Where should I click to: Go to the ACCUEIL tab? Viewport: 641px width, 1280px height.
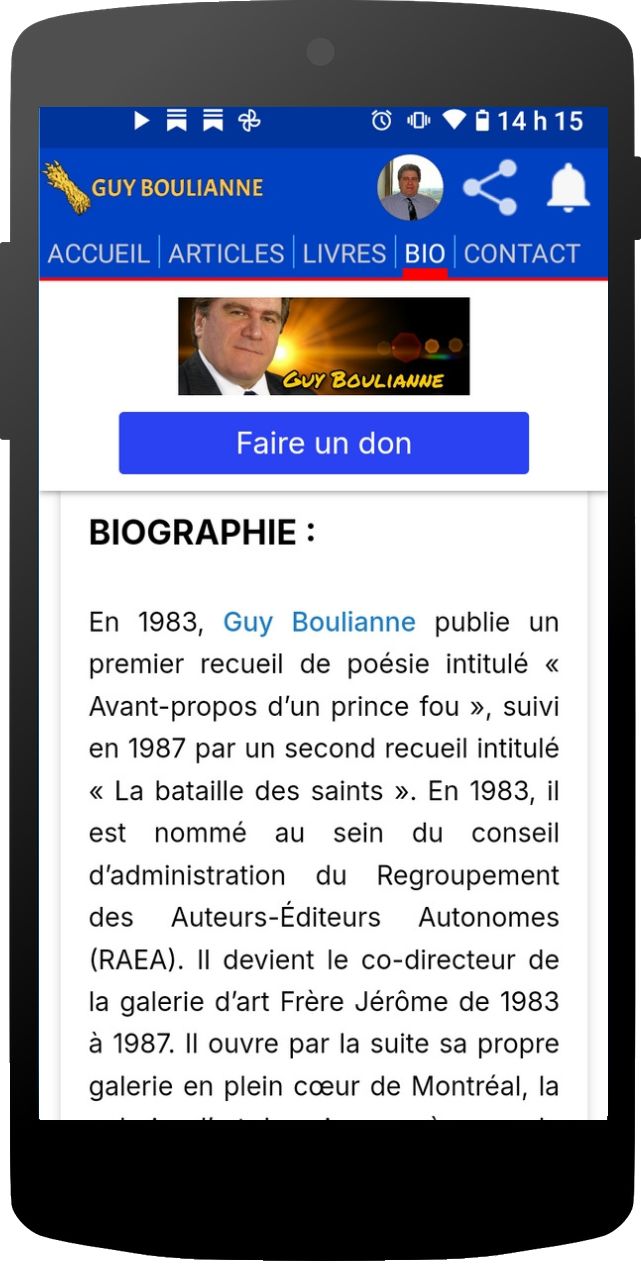click(98, 254)
